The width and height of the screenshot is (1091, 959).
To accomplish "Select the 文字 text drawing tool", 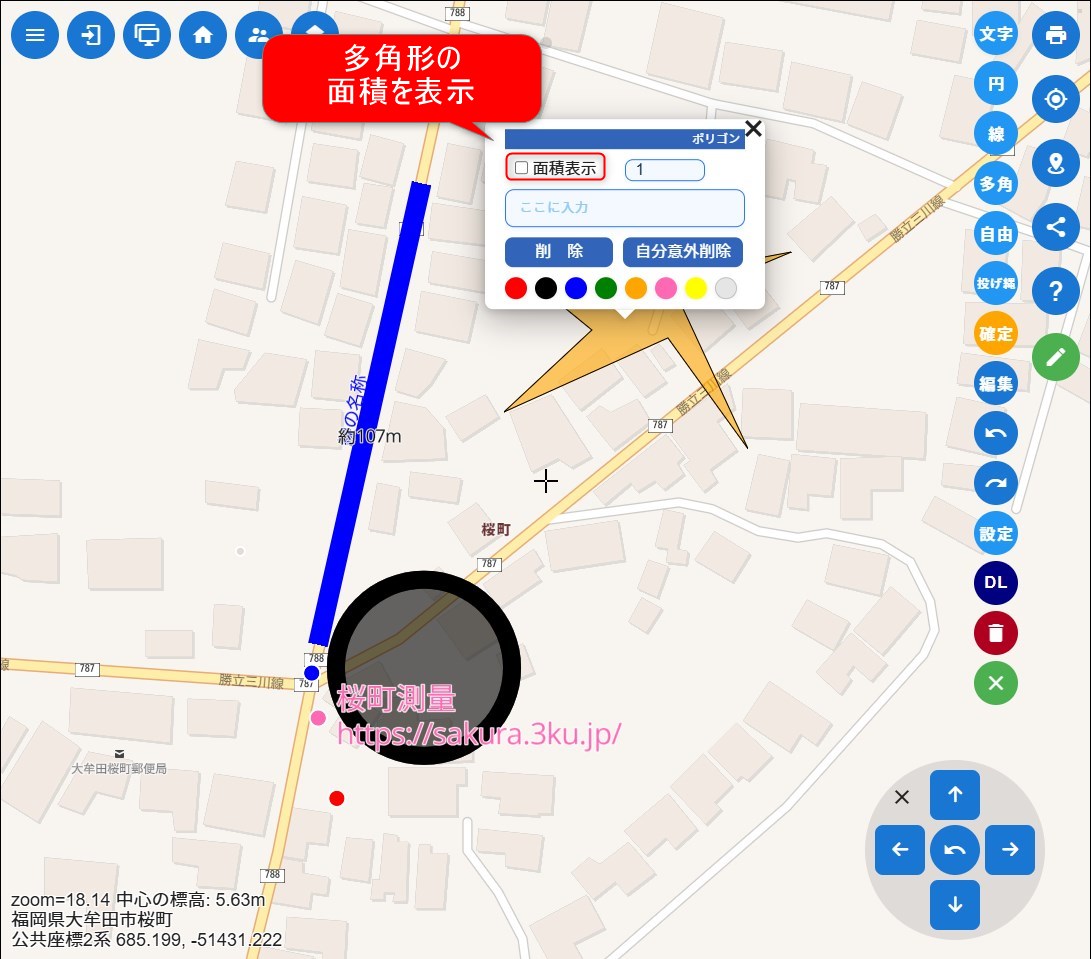I will click(995, 34).
